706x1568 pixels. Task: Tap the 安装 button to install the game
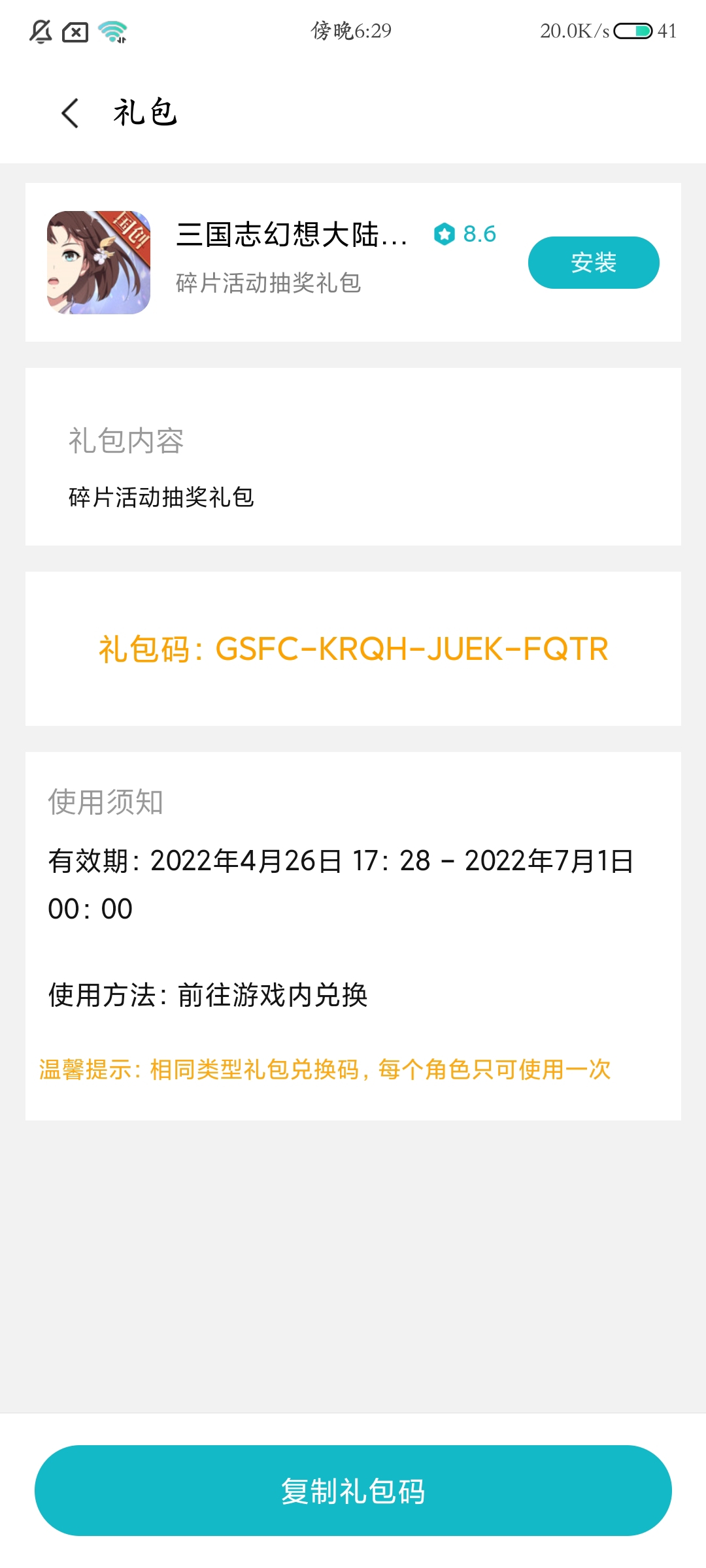coord(593,263)
